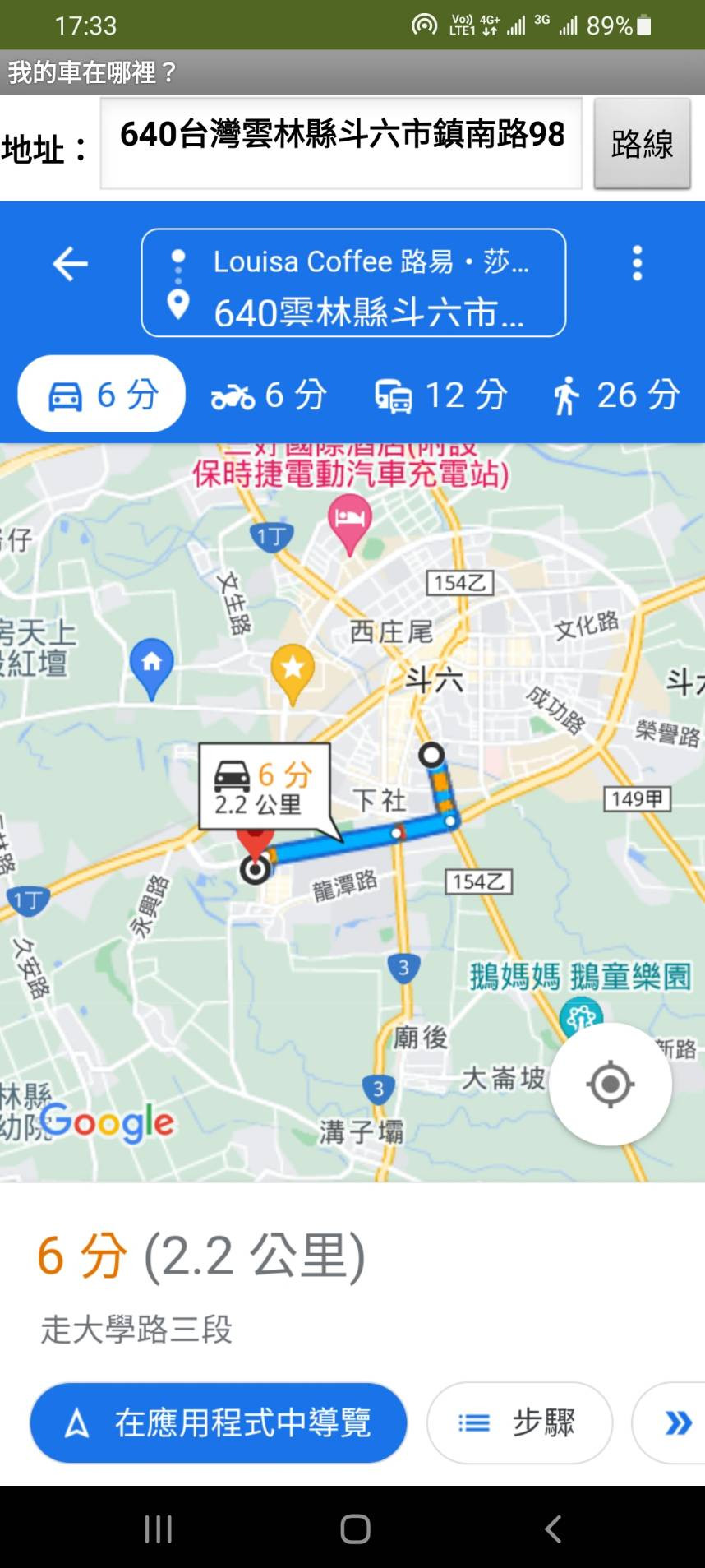Select the driving mode 6 分 tab

[102, 395]
